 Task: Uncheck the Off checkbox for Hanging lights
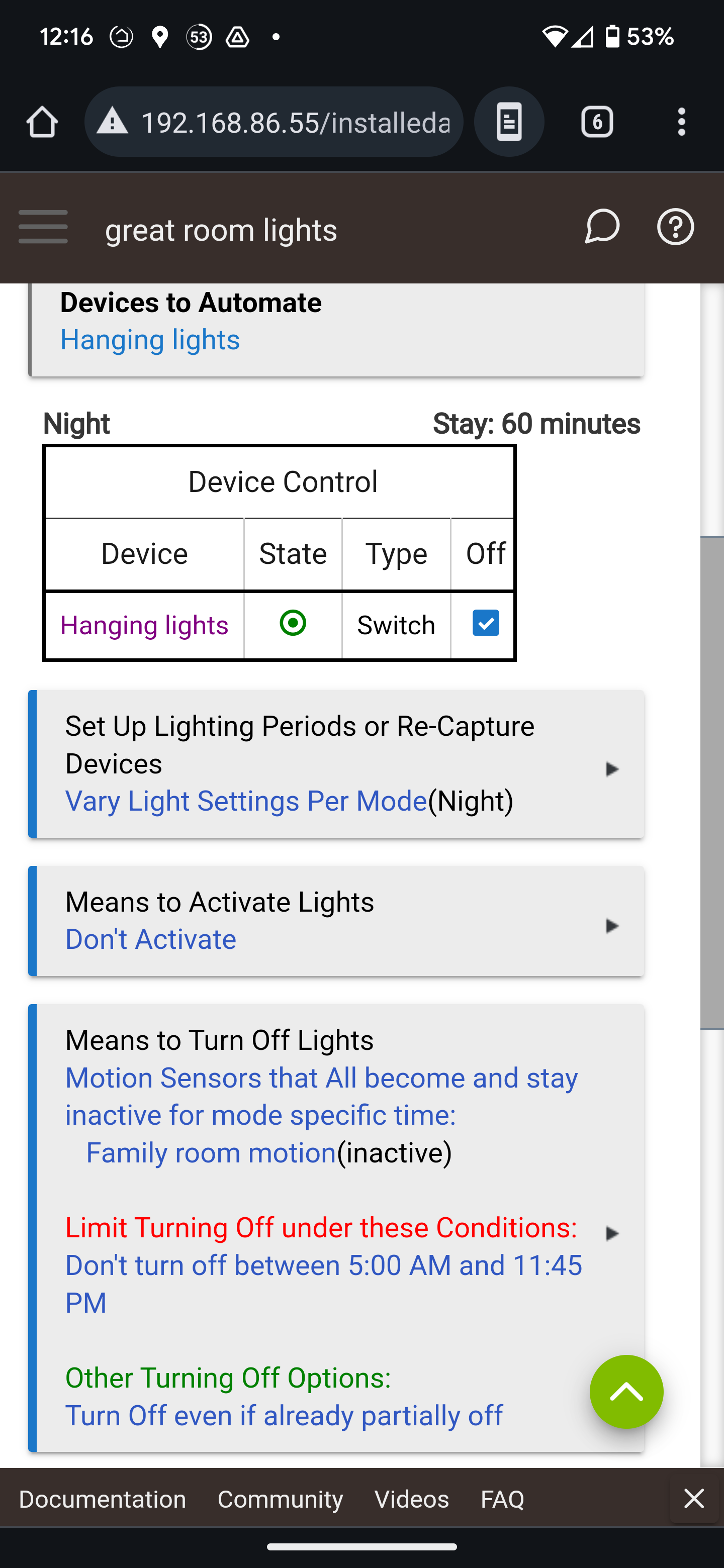[x=485, y=623]
